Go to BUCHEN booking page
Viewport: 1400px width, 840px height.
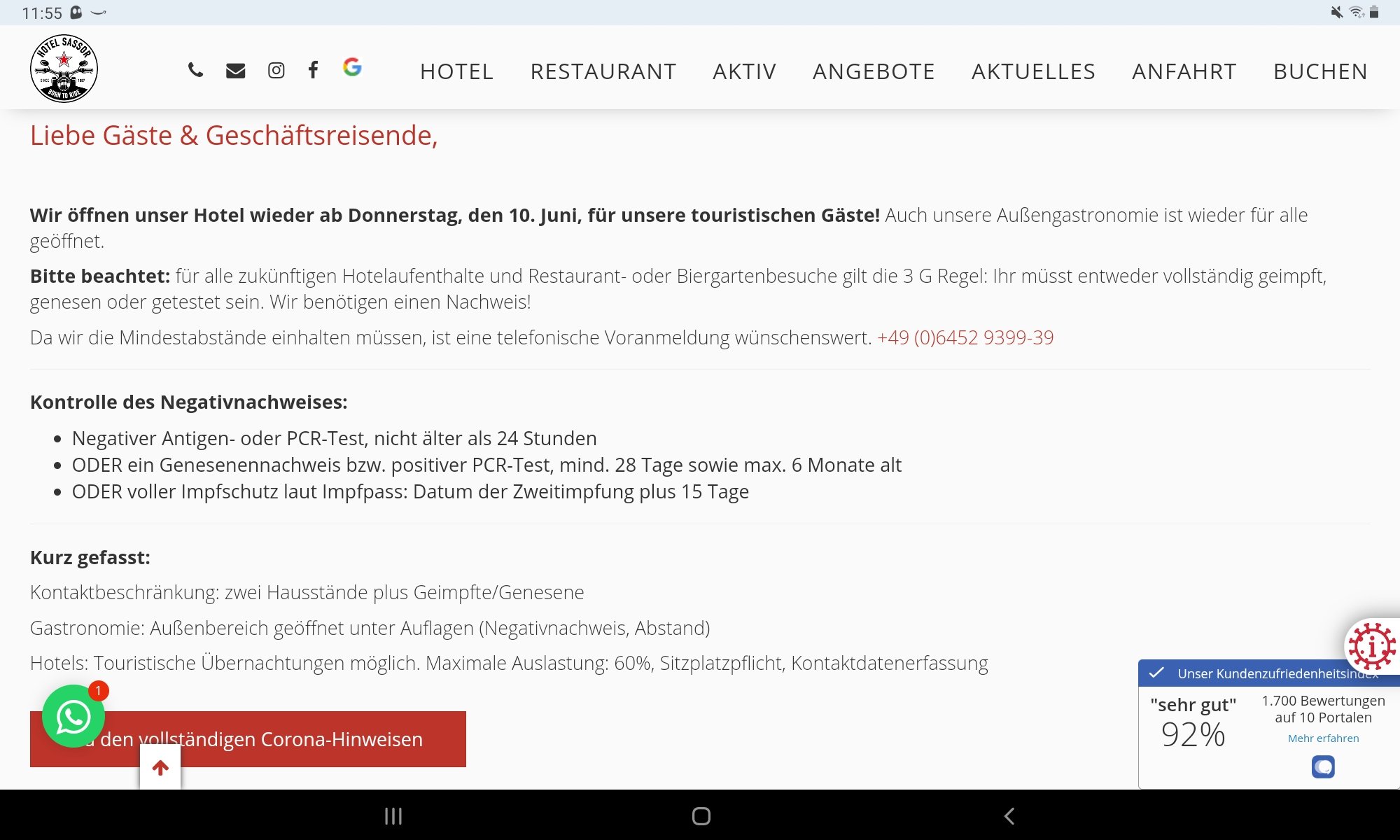[x=1320, y=71]
